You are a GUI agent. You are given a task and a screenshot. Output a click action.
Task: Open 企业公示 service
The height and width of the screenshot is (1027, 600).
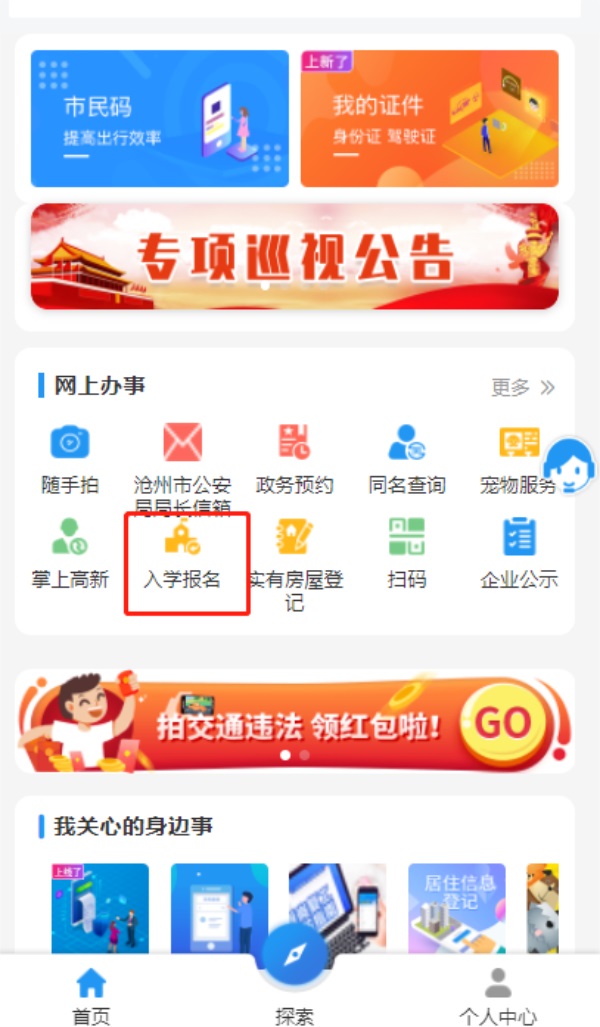point(518,553)
